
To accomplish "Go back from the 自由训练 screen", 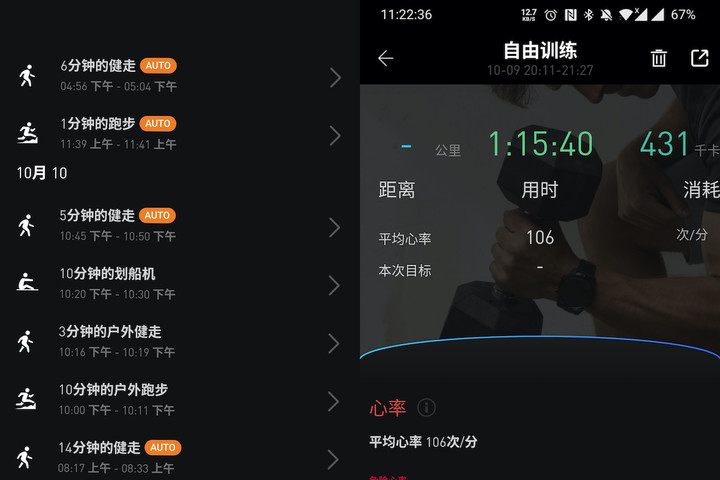I will pos(385,58).
